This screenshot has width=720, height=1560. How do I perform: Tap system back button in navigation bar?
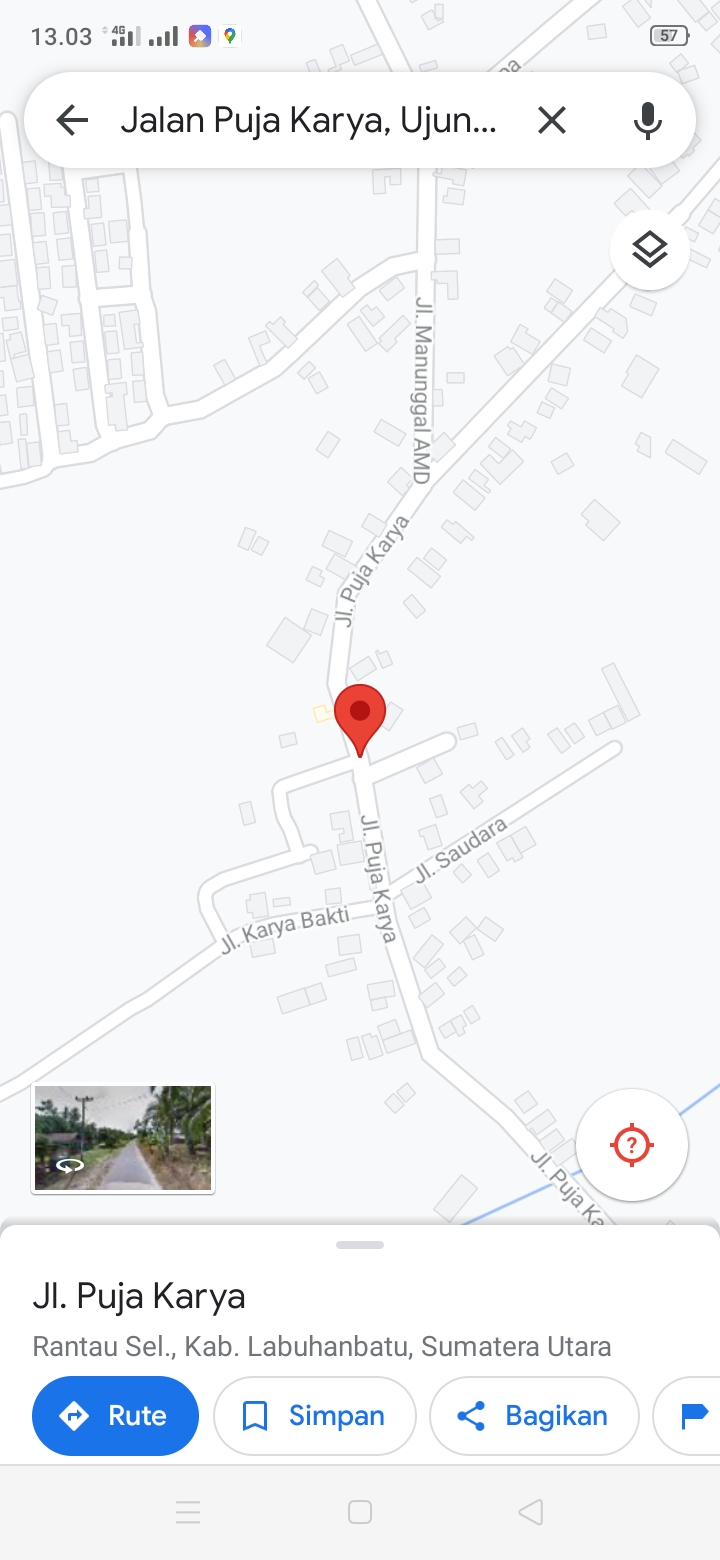click(x=531, y=1512)
